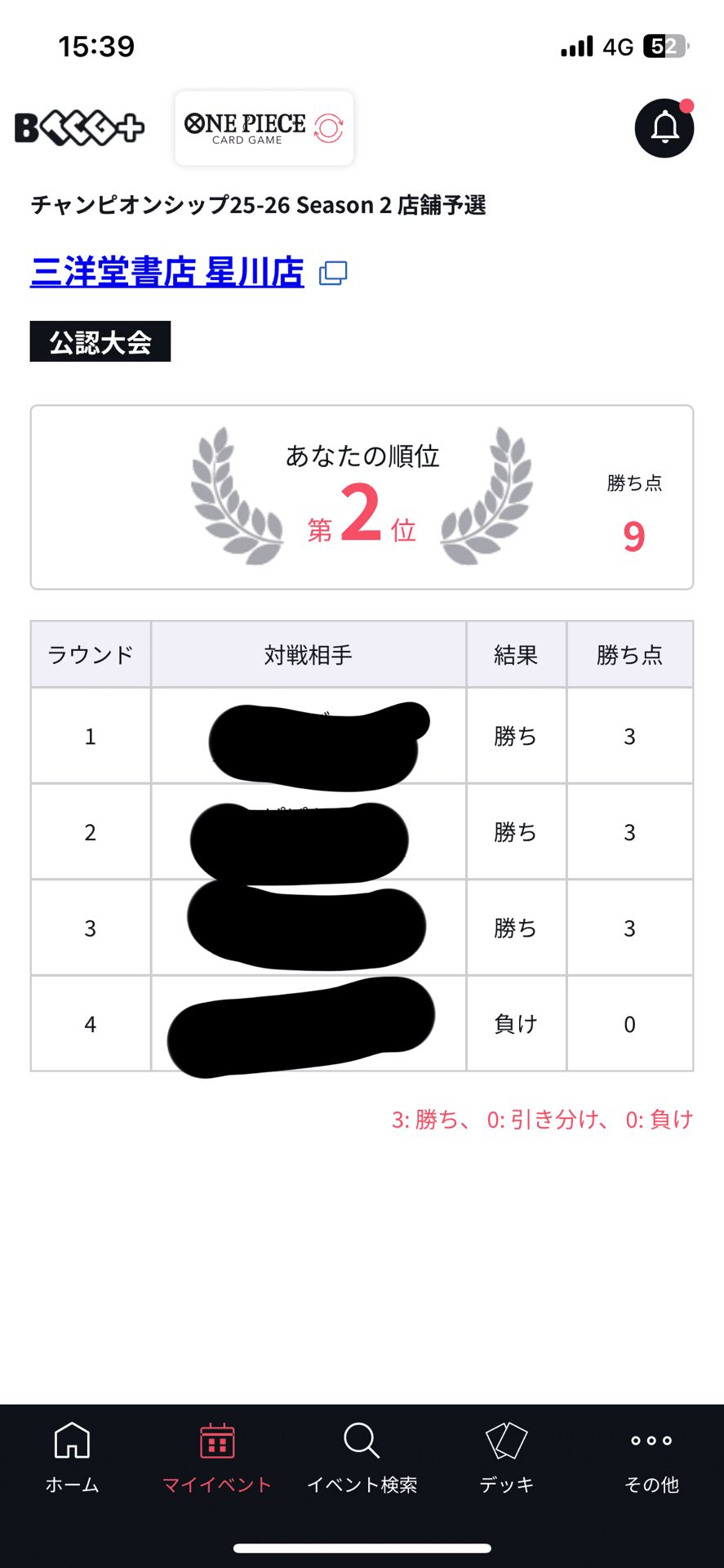Tap the scoring legend text at table bottom

click(541, 1120)
